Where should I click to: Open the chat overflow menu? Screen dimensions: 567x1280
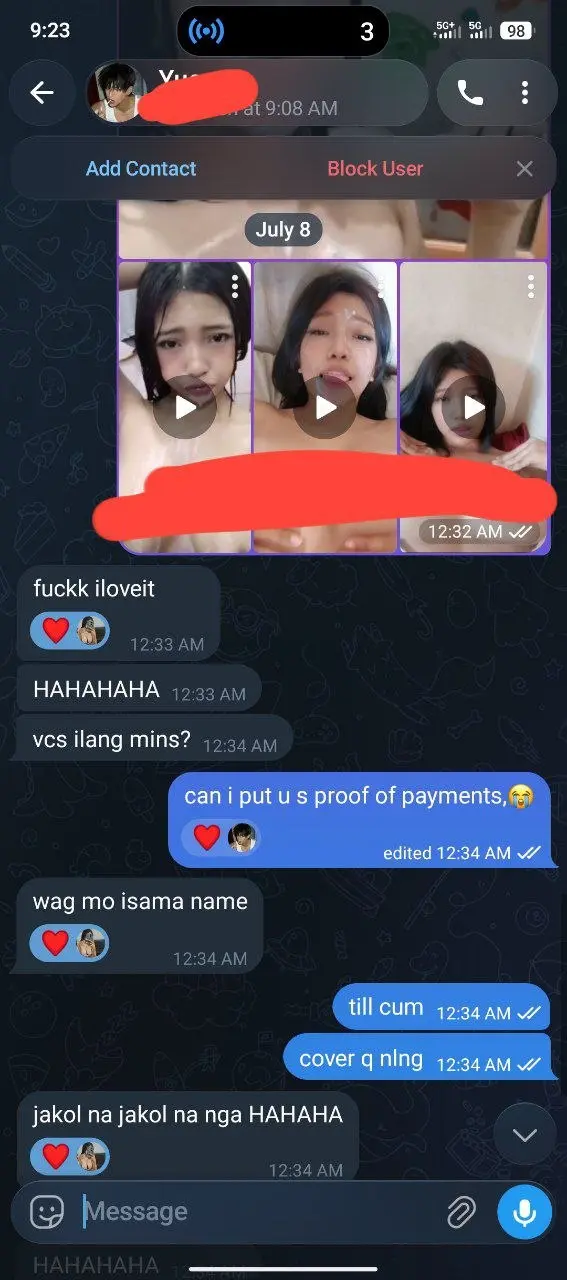coord(525,93)
